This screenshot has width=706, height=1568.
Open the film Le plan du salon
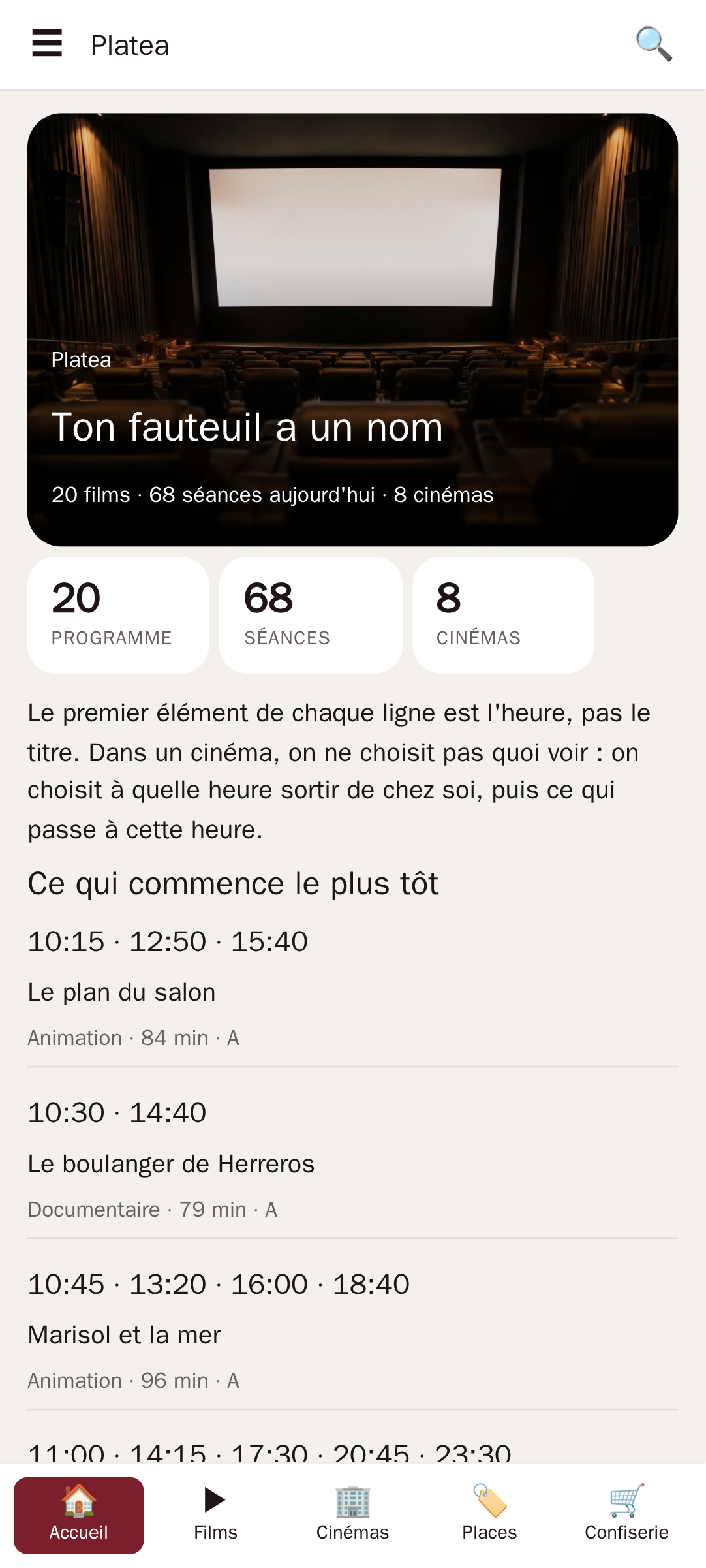pyautogui.click(x=352, y=988)
